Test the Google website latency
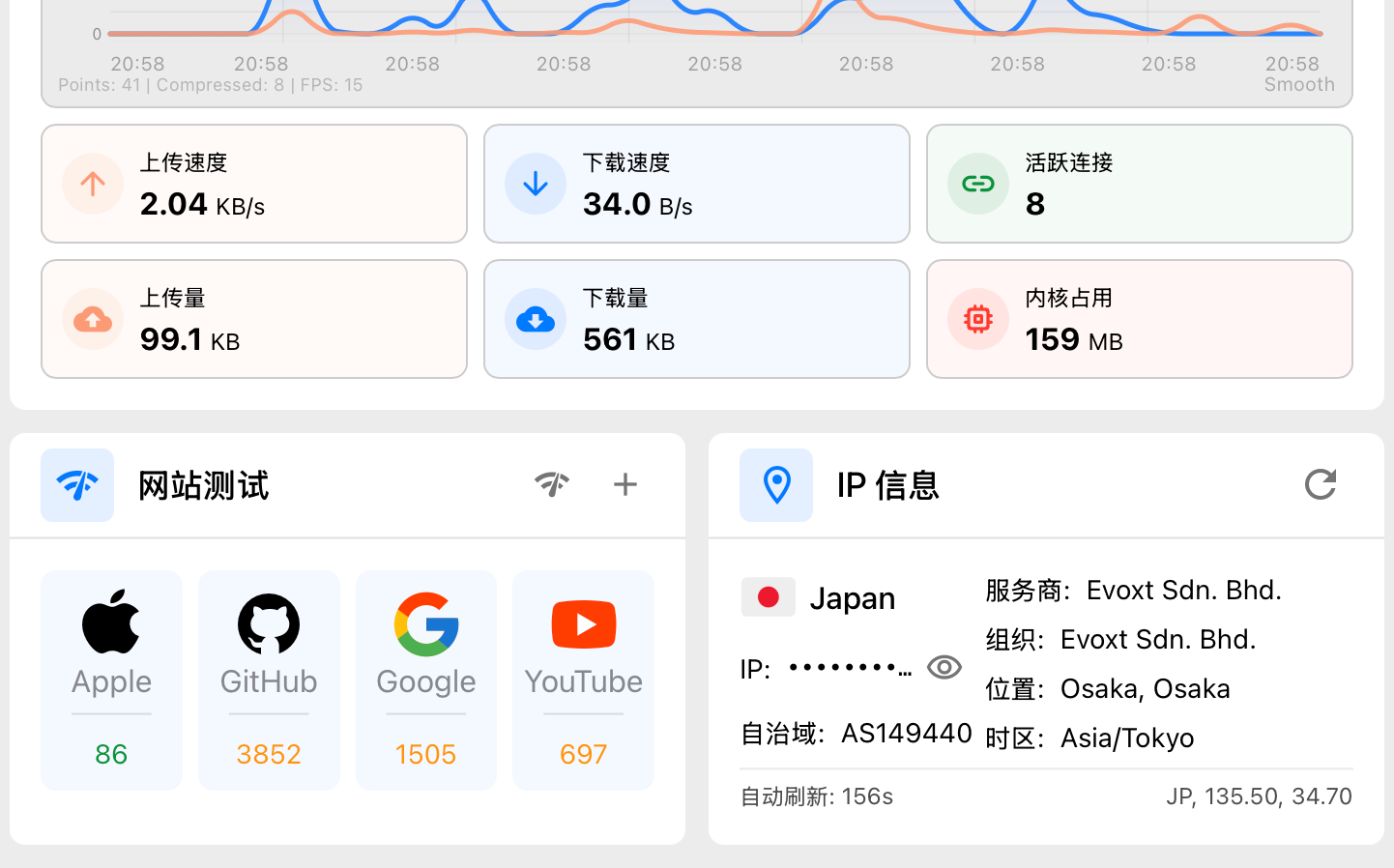 426,680
